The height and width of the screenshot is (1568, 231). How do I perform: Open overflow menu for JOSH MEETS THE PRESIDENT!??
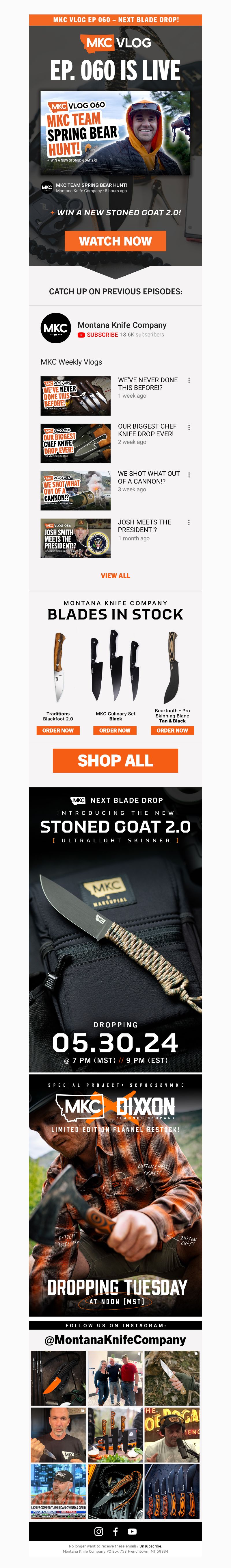(189, 522)
